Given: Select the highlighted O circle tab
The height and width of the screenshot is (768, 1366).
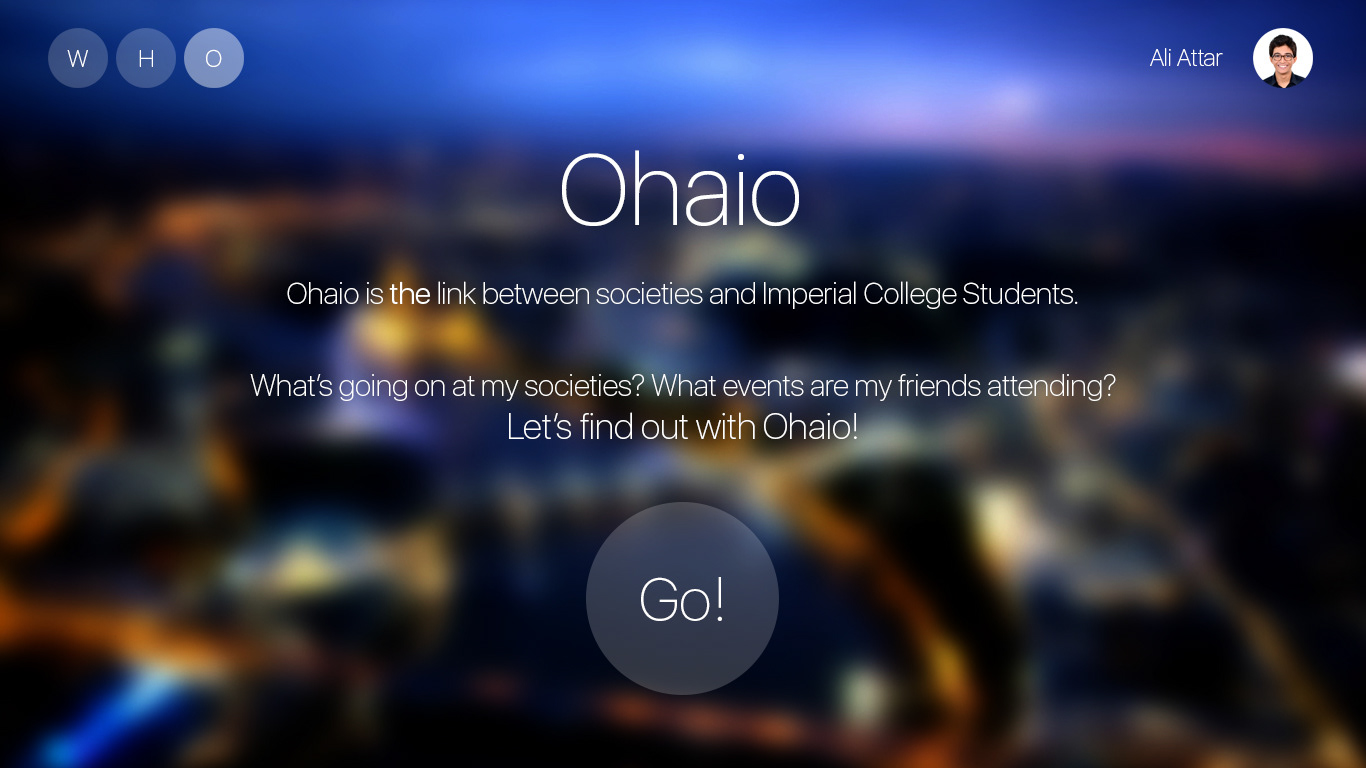Looking at the screenshot, I should tap(214, 58).
